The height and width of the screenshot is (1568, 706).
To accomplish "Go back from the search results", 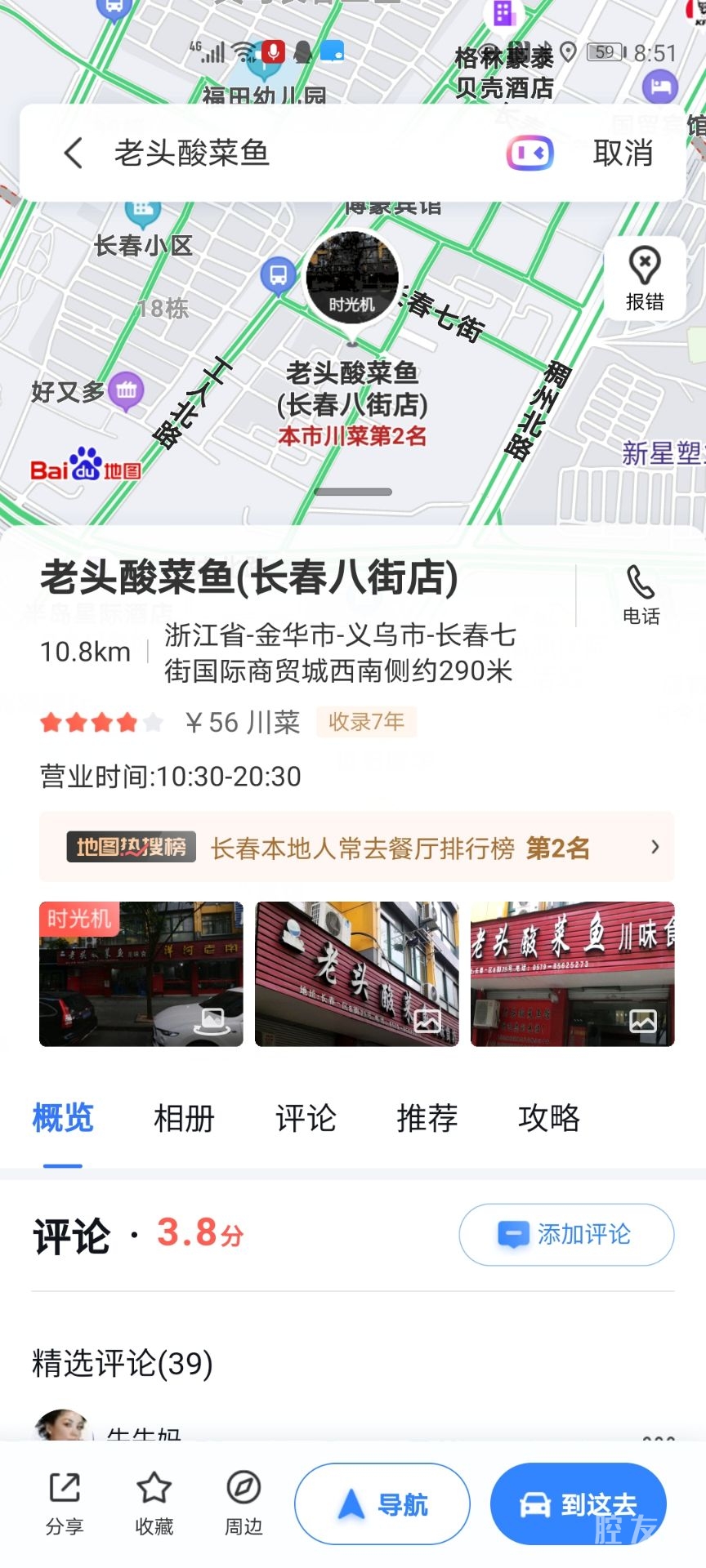I will (x=74, y=153).
